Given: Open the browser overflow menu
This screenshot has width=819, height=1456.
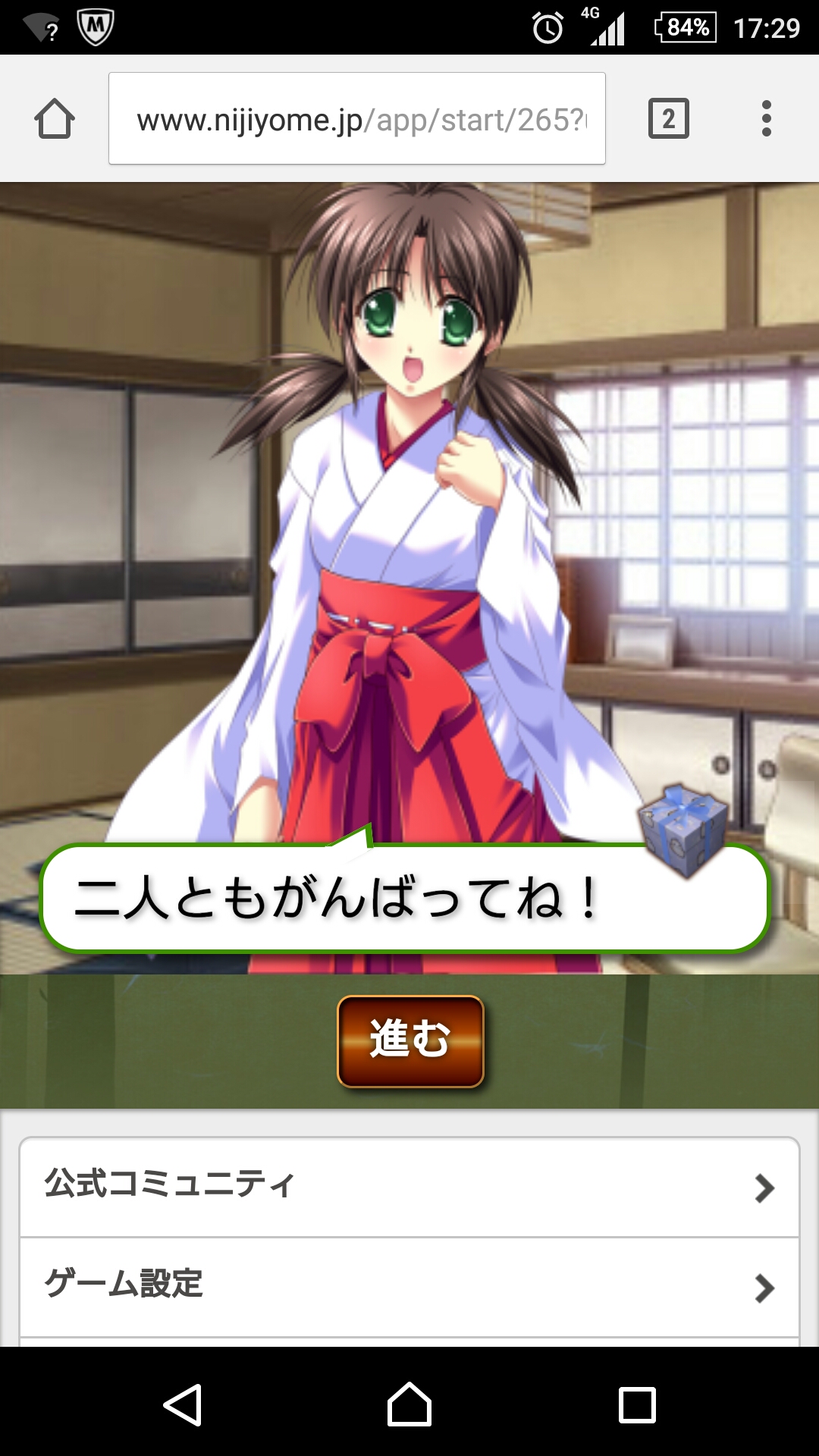Looking at the screenshot, I should pos(766,119).
